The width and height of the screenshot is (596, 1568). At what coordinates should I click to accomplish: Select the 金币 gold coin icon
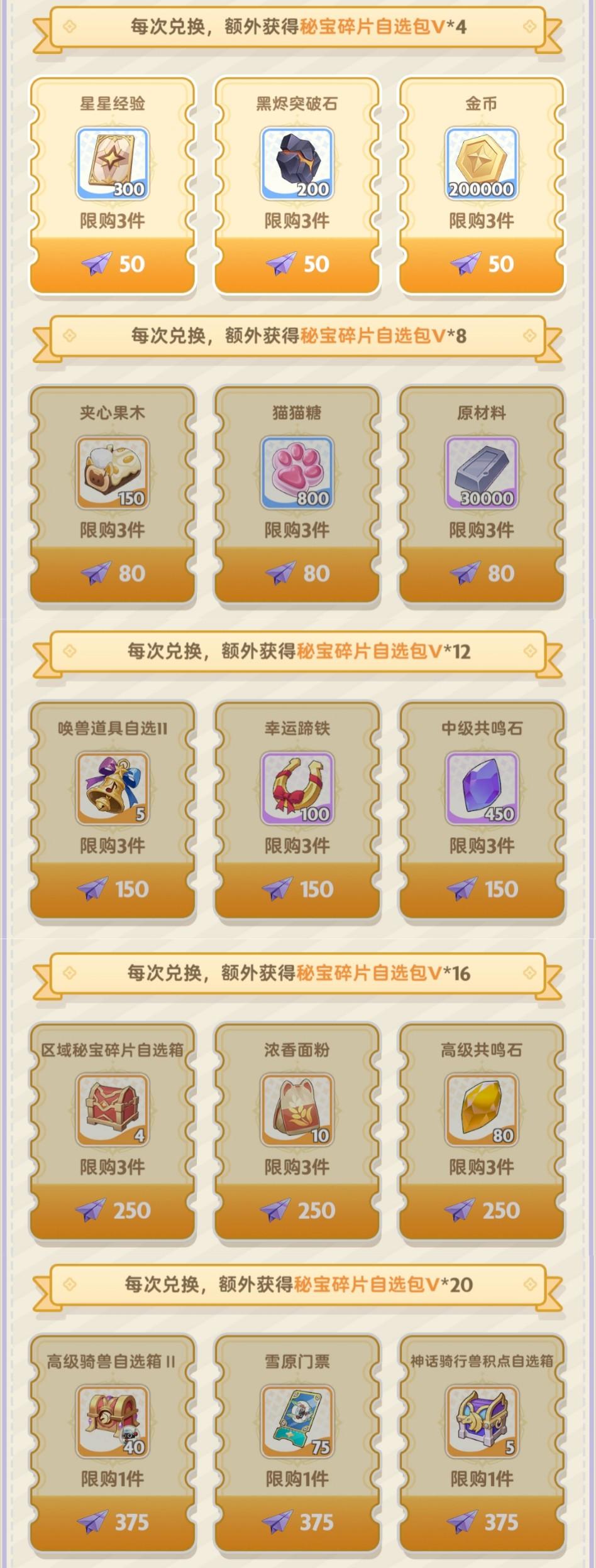click(x=482, y=162)
